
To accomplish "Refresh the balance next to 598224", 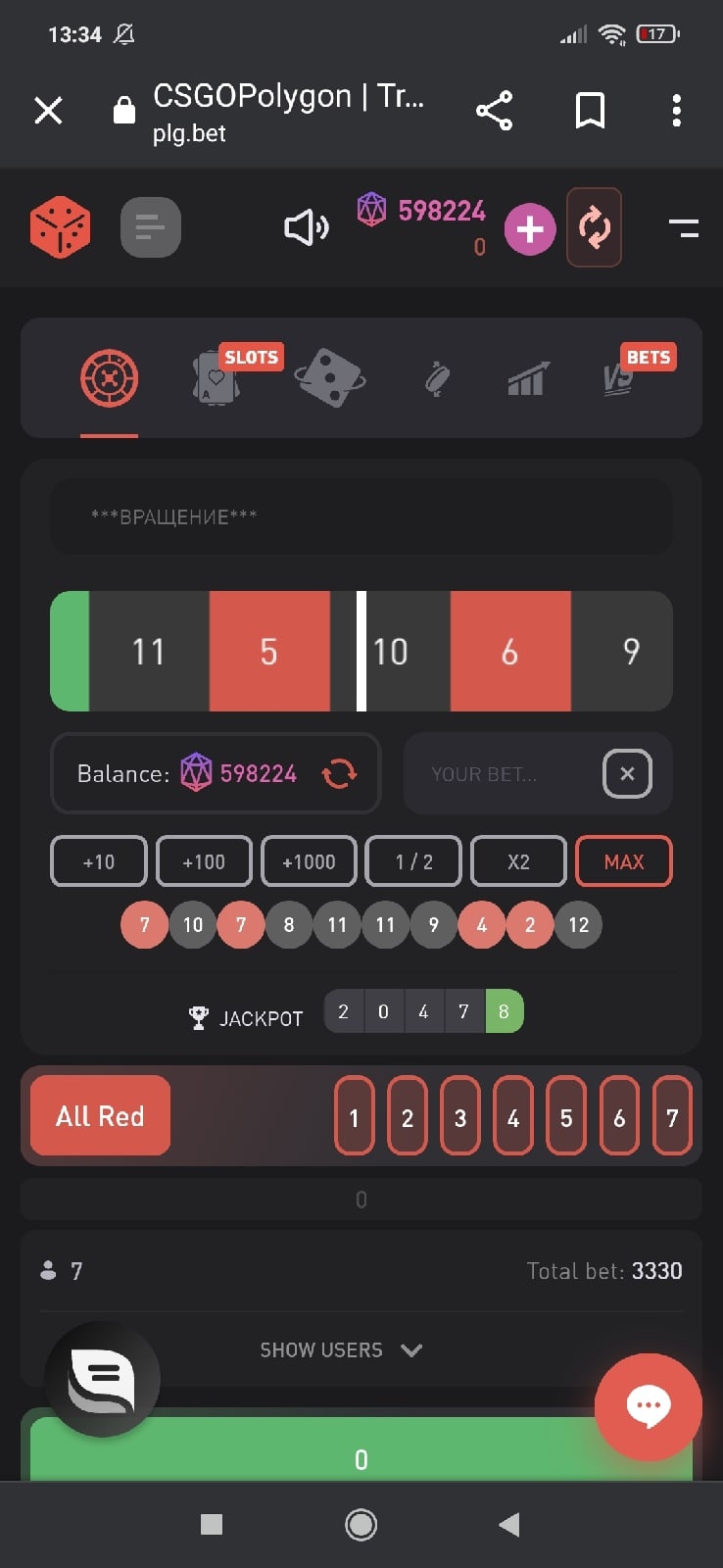I will click(x=339, y=774).
